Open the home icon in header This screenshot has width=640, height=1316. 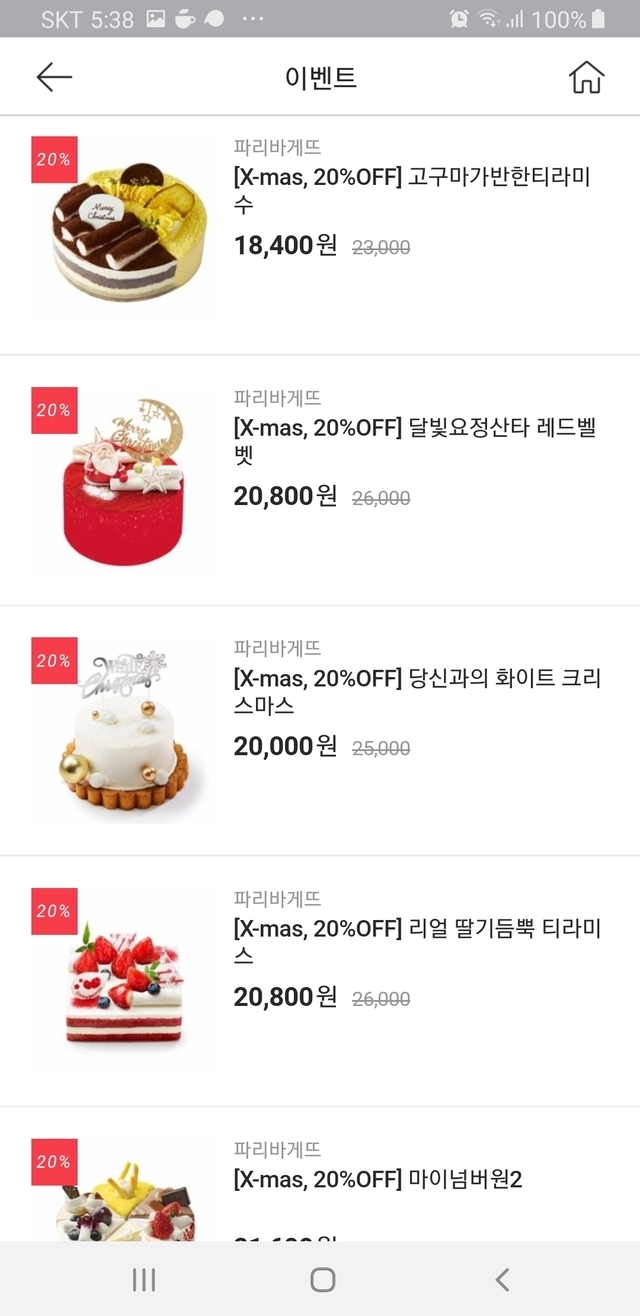(586, 77)
